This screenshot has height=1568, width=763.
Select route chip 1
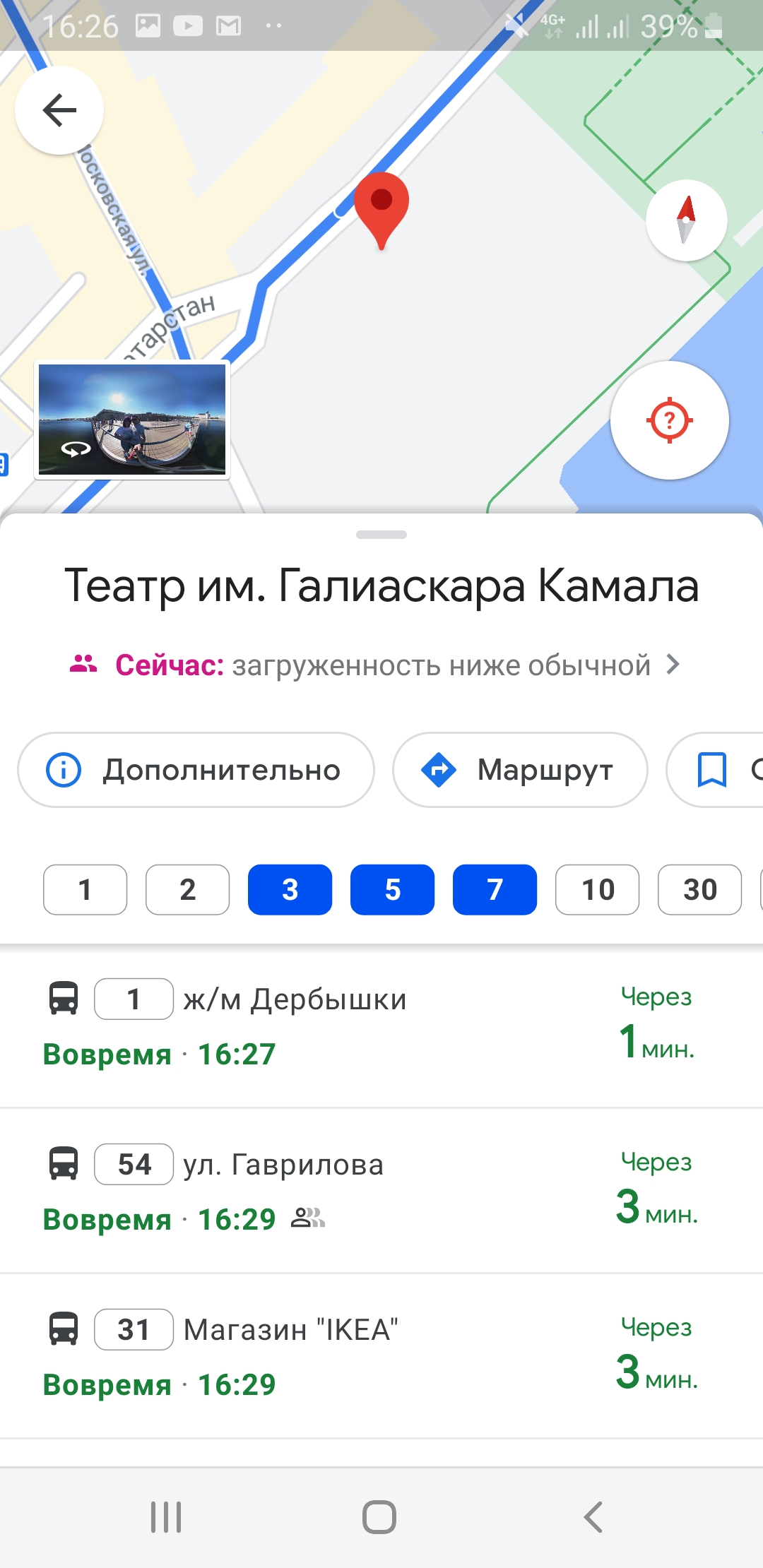85,890
